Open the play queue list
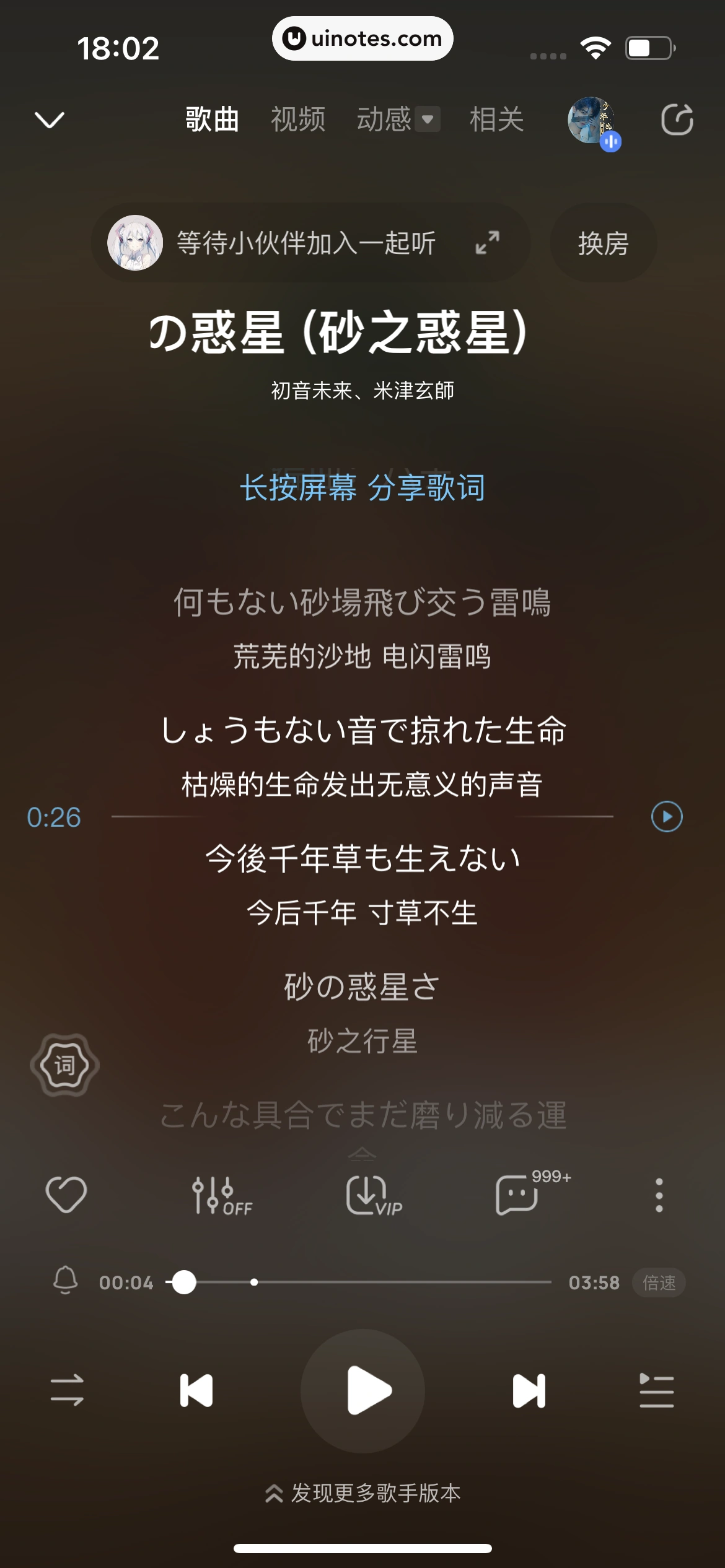Image resolution: width=725 pixels, height=1568 pixels. pos(656,1390)
